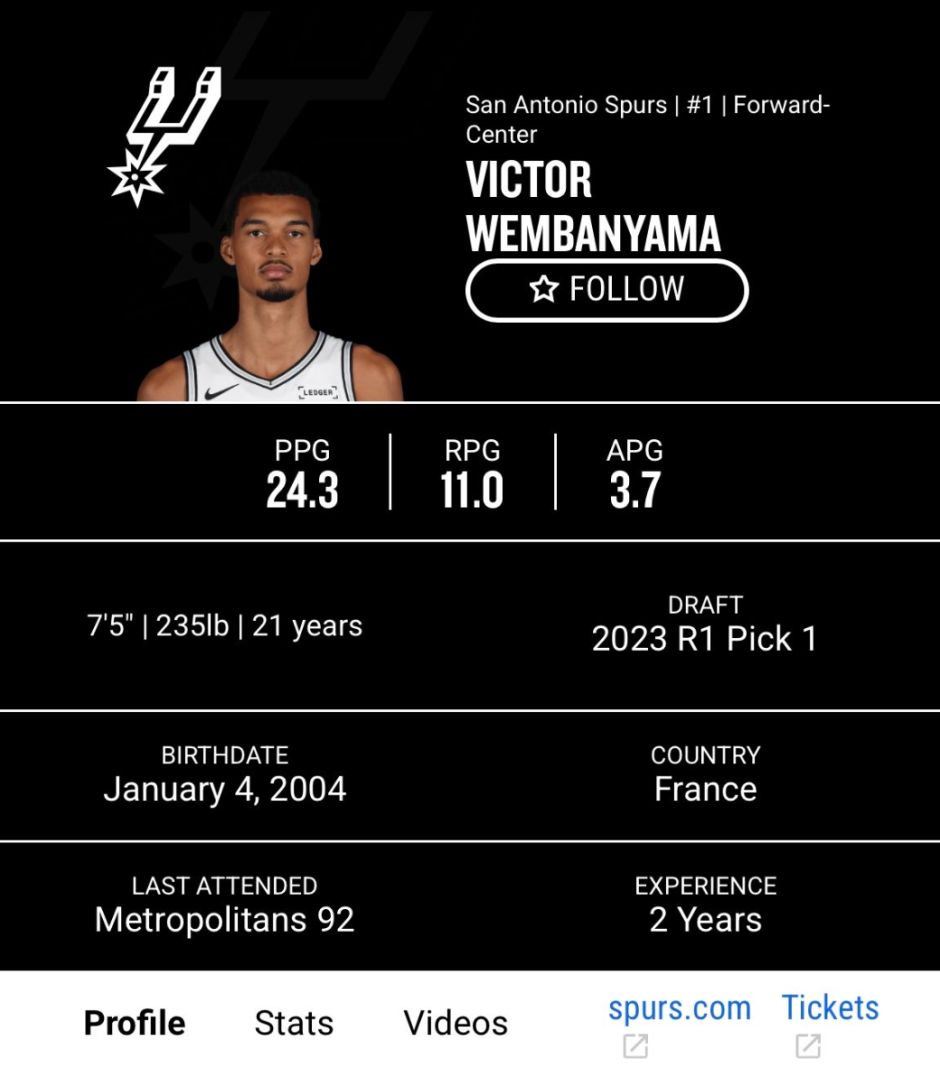
Task: Switch to the Stats tab
Action: point(294,1023)
